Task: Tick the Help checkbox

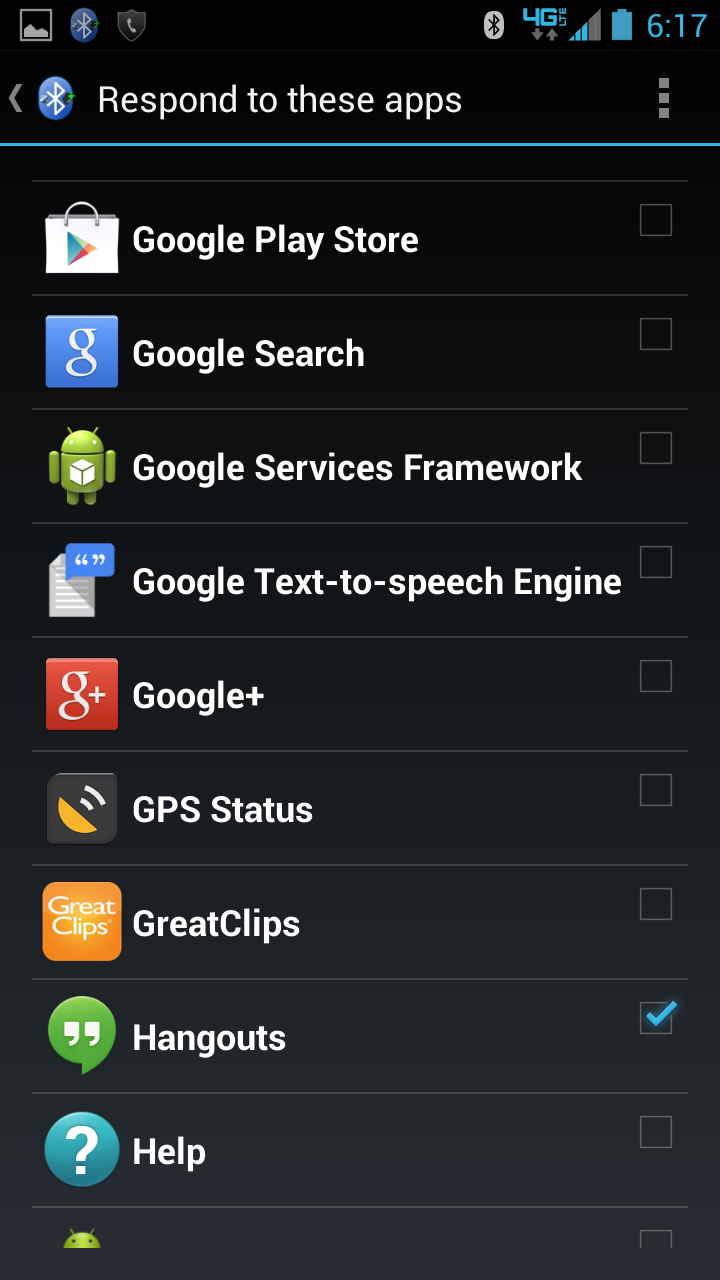Action: (x=656, y=1132)
